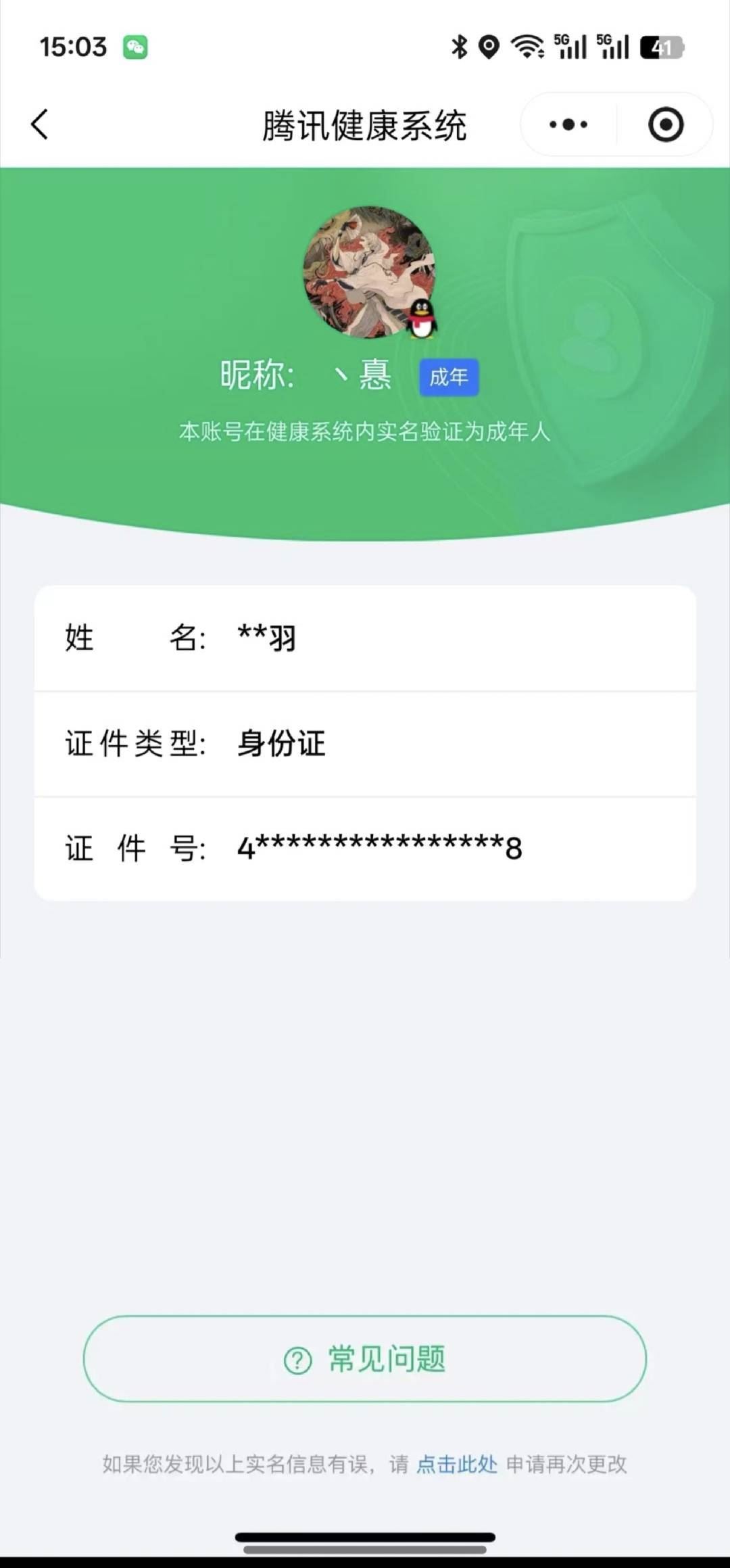Tap the location indicator icon
Screen dimensions: 730x1568
click(x=488, y=45)
